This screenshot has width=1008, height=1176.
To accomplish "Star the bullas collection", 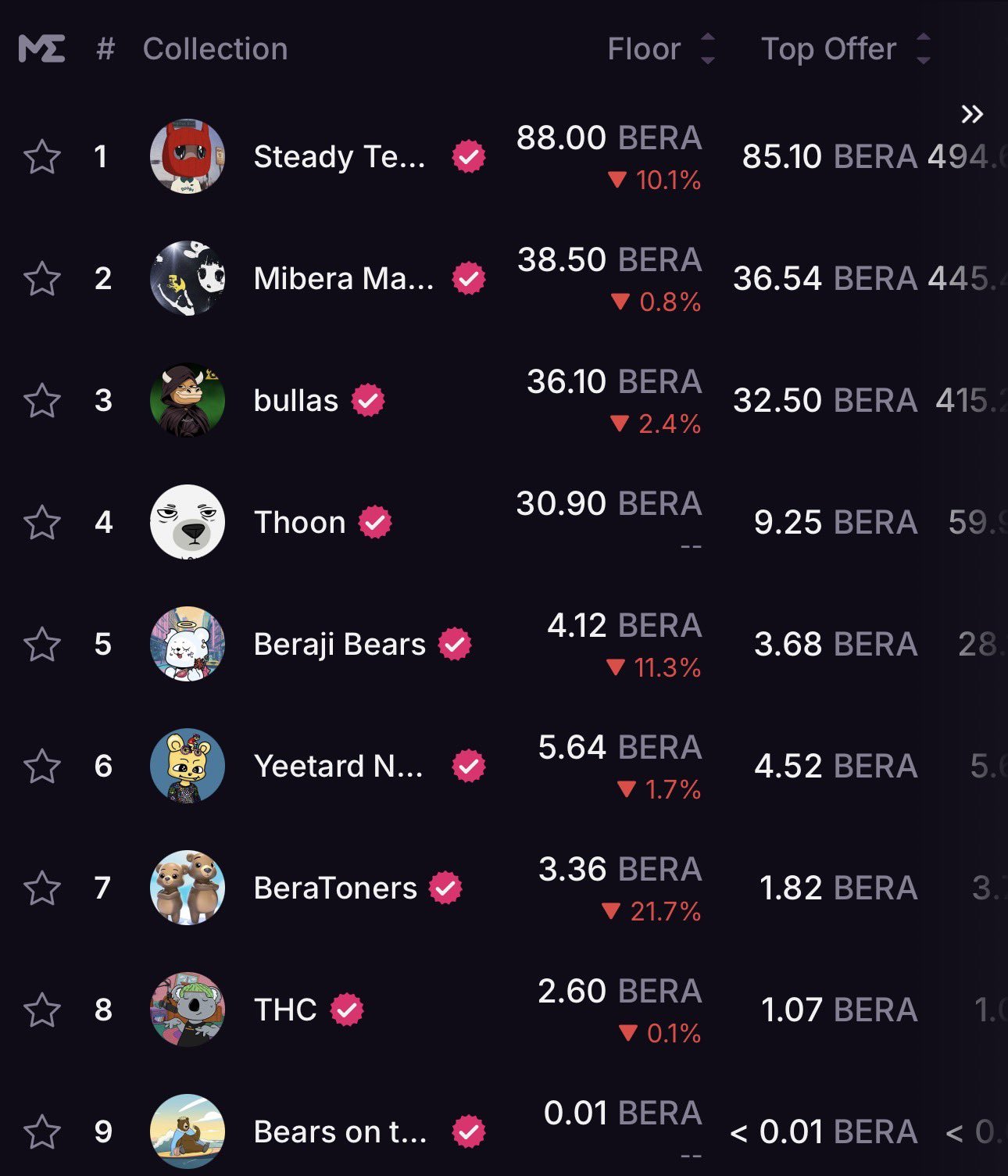I will pyautogui.click(x=42, y=401).
